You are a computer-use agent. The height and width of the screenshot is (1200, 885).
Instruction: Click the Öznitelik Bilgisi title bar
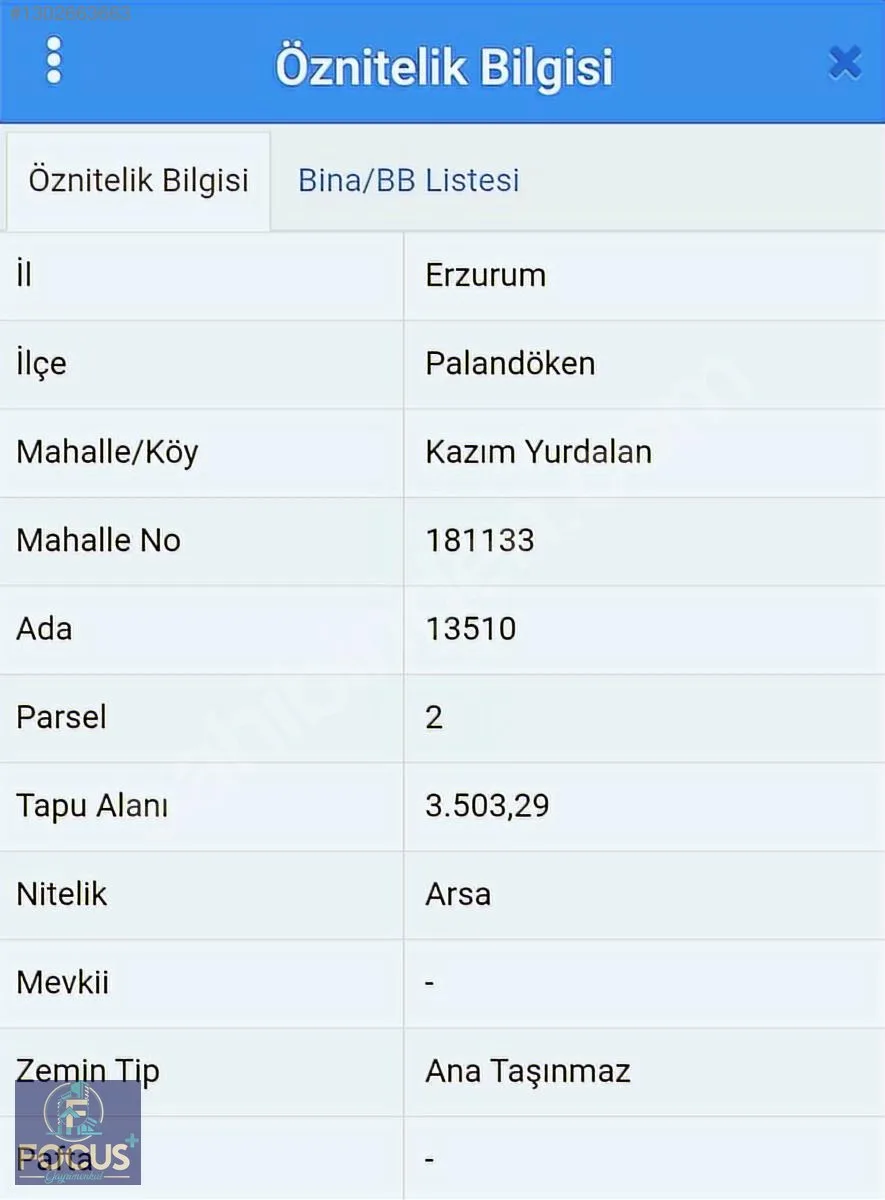click(x=443, y=67)
